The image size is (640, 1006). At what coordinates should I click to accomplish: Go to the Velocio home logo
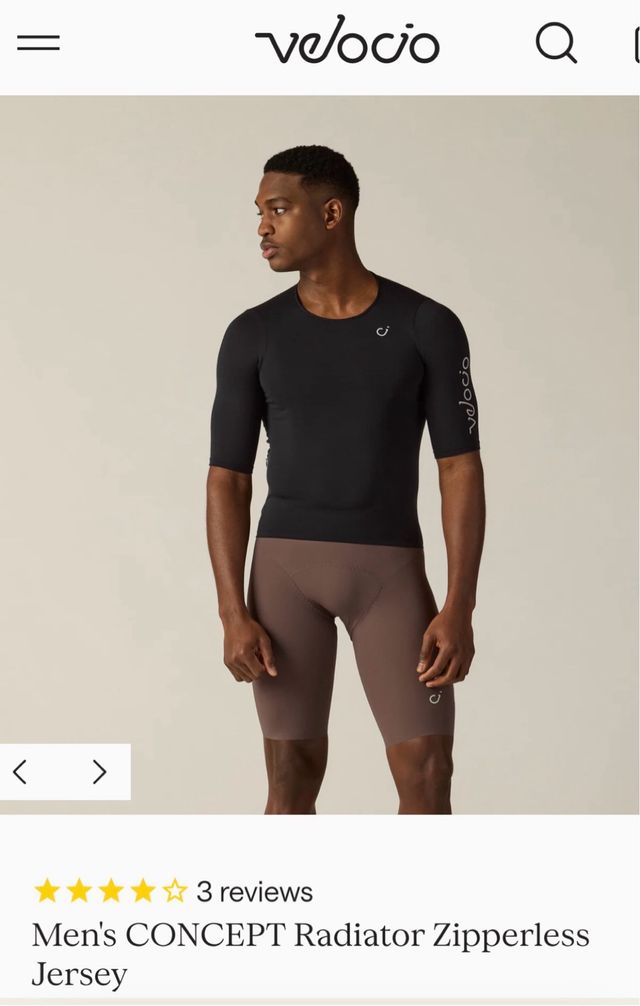[346, 42]
